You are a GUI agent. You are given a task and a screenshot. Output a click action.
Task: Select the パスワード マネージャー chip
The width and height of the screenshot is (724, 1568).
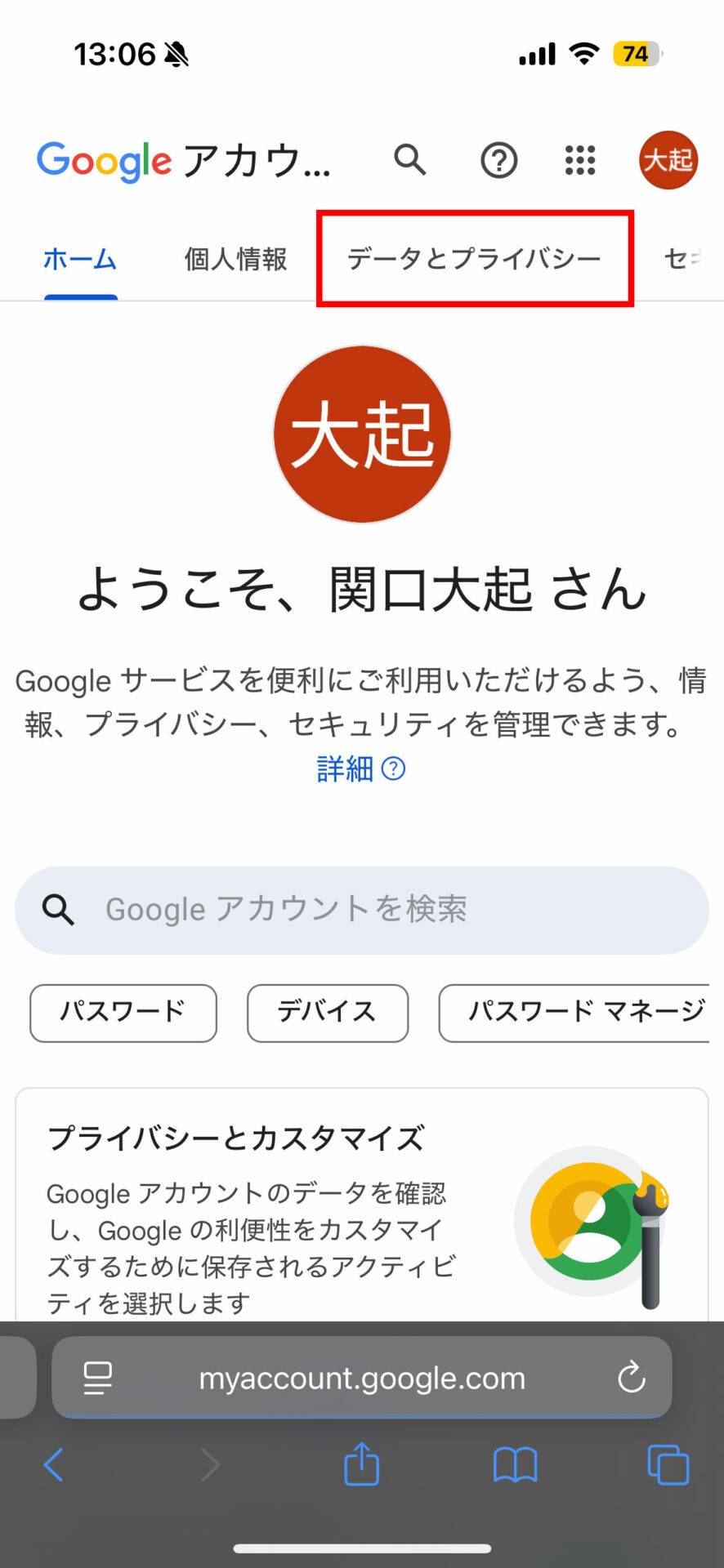tap(574, 1013)
